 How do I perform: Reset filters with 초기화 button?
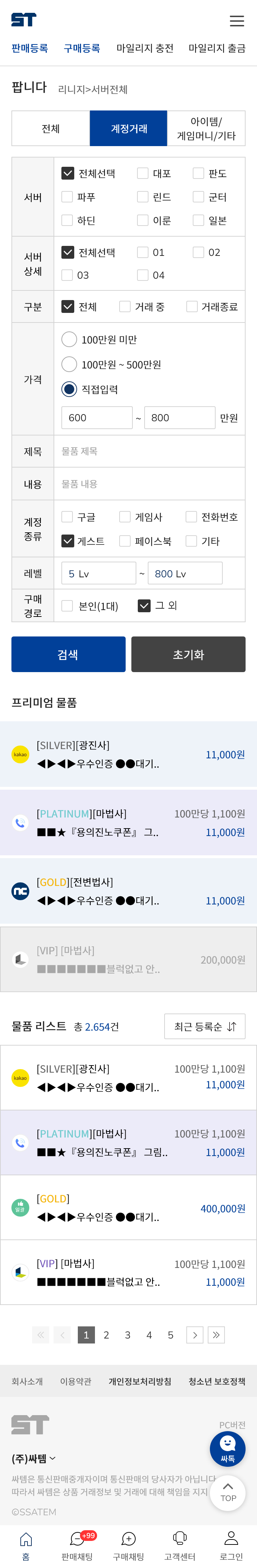[x=188, y=654]
